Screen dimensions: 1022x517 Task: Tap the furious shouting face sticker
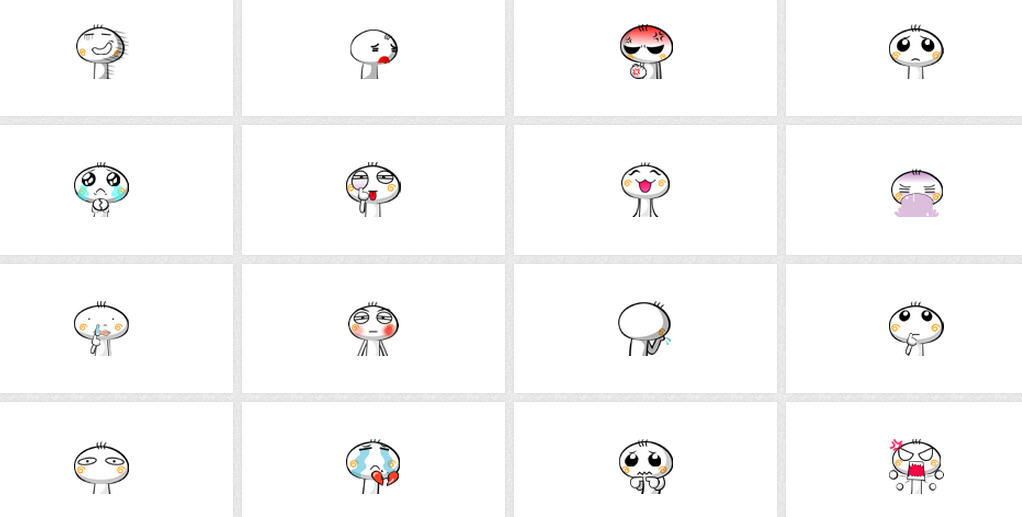tap(915, 465)
